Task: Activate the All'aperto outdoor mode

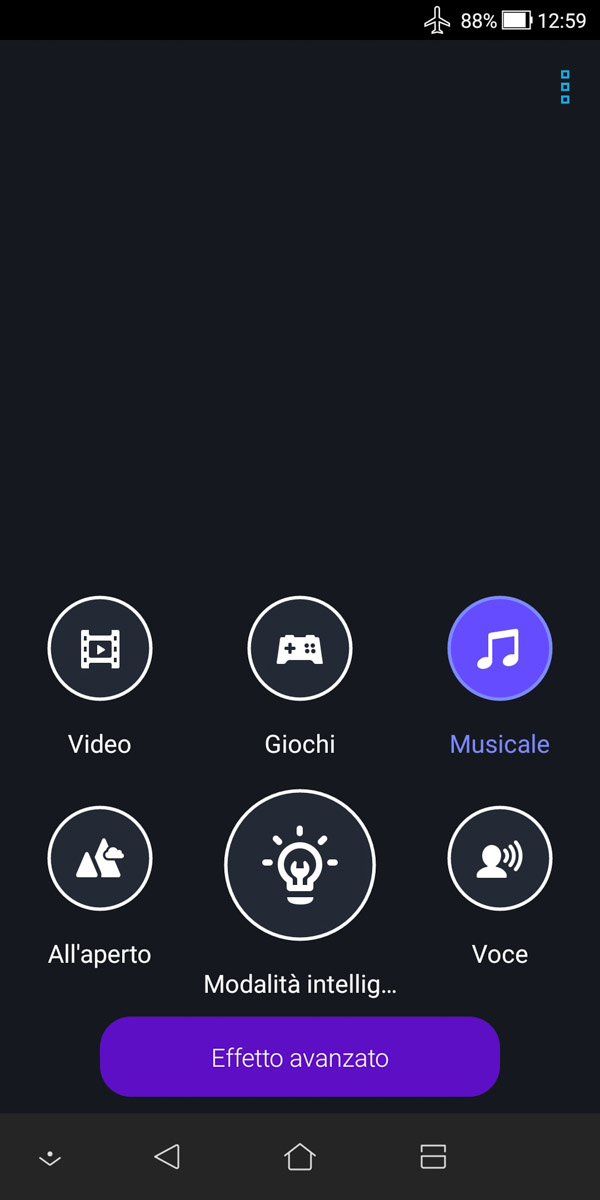Action: pos(100,858)
